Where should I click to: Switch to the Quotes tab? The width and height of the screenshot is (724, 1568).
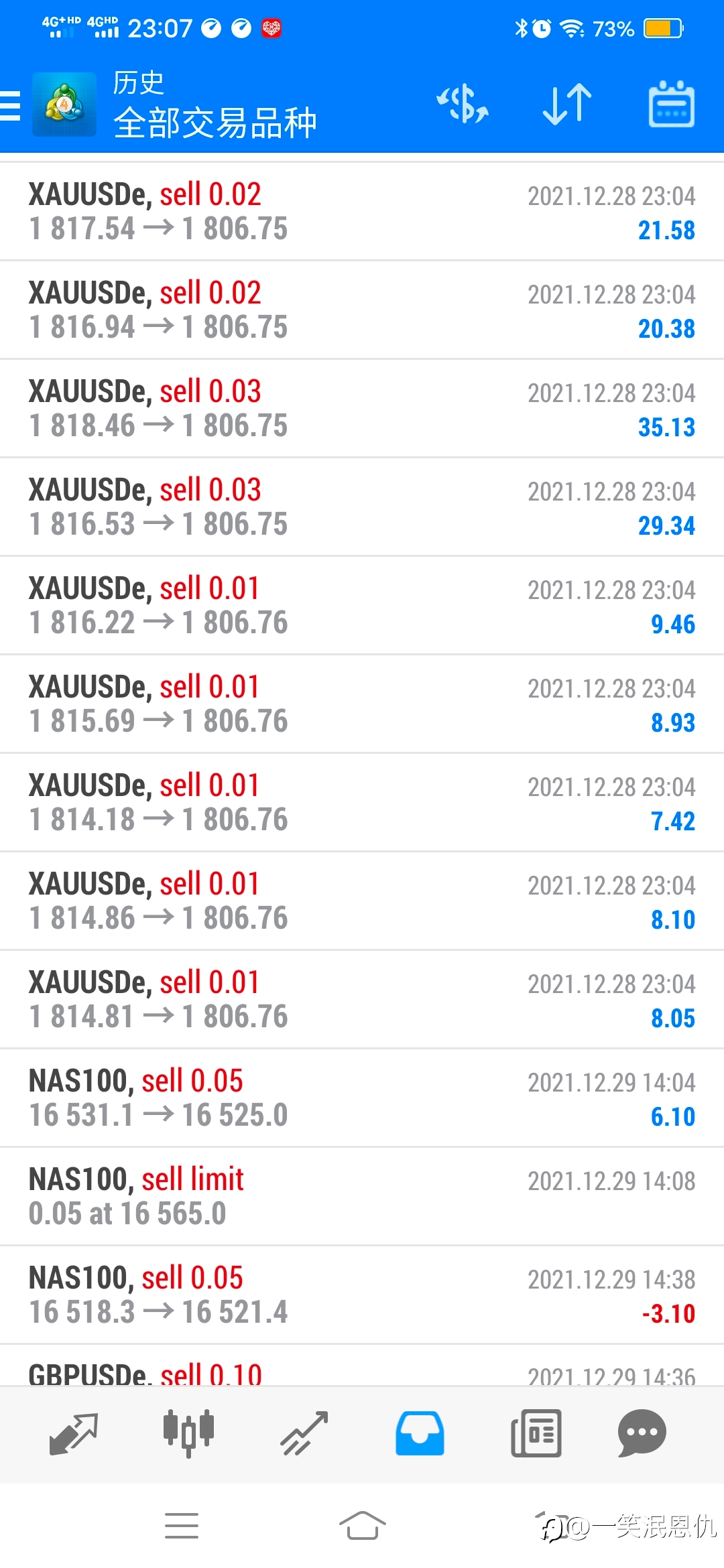[x=74, y=1434]
